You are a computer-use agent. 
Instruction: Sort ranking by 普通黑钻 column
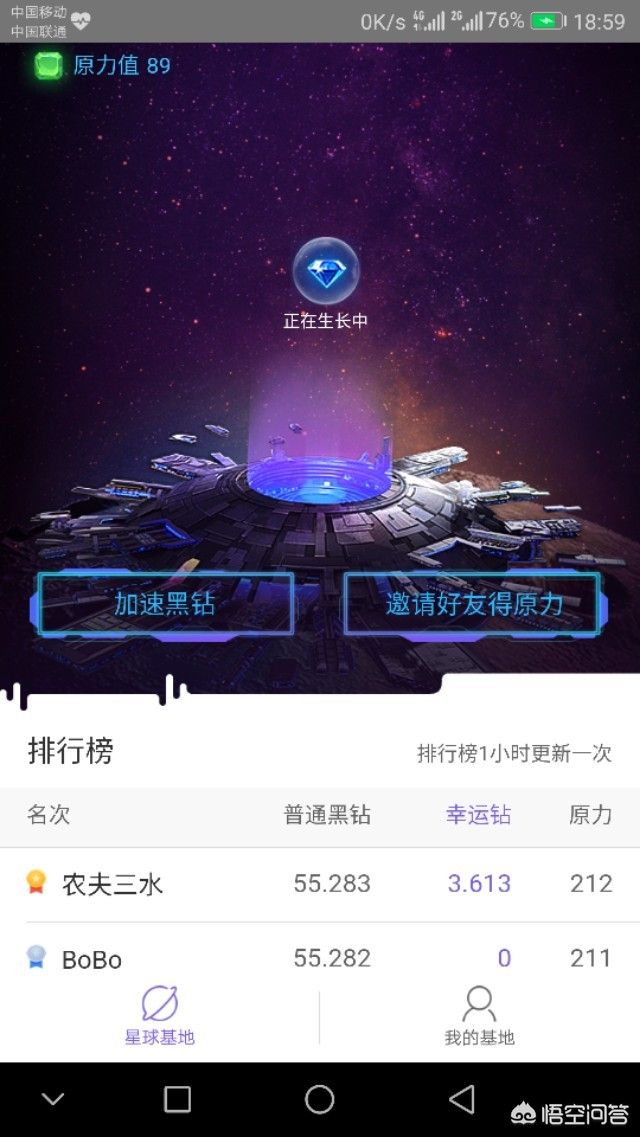[x=327, y=814]
